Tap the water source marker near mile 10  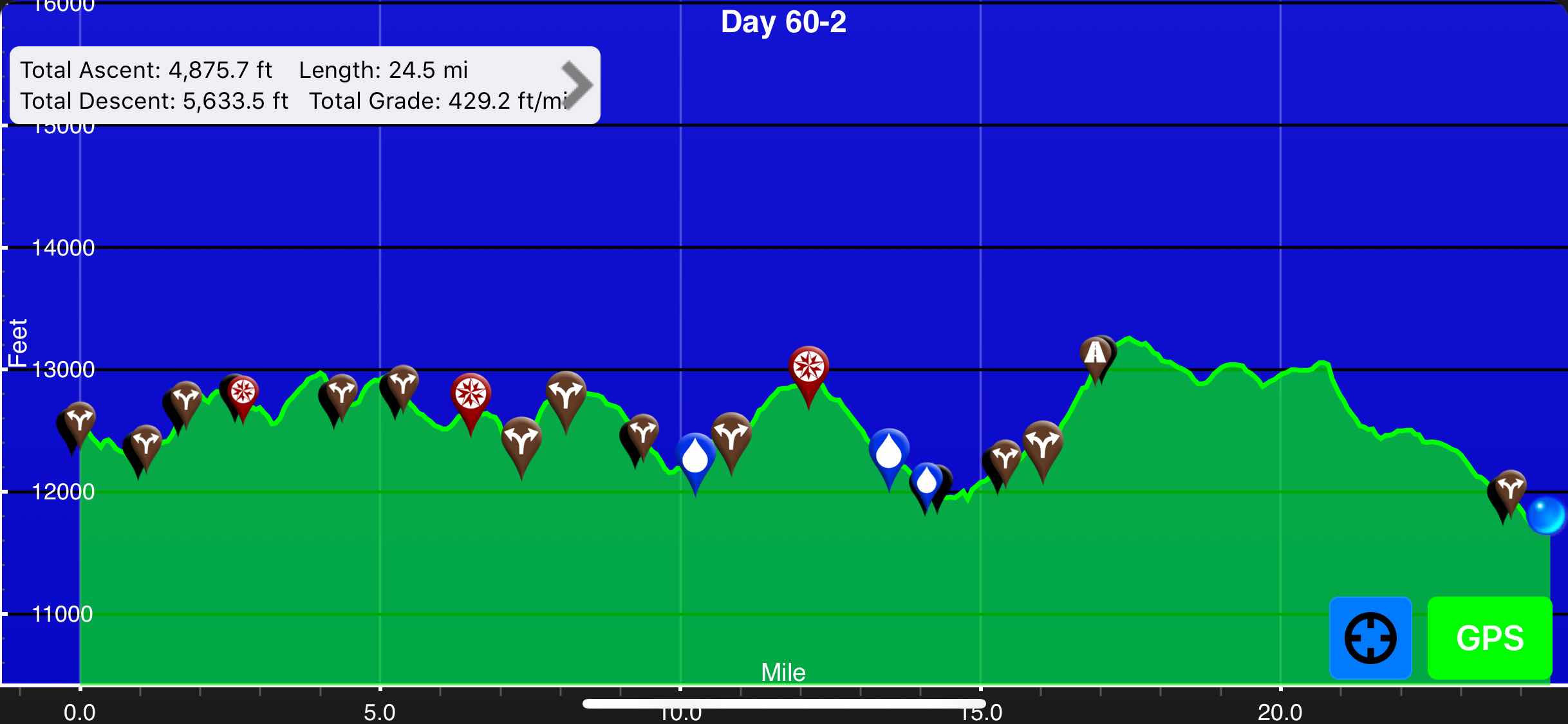[x=695, y=457]
